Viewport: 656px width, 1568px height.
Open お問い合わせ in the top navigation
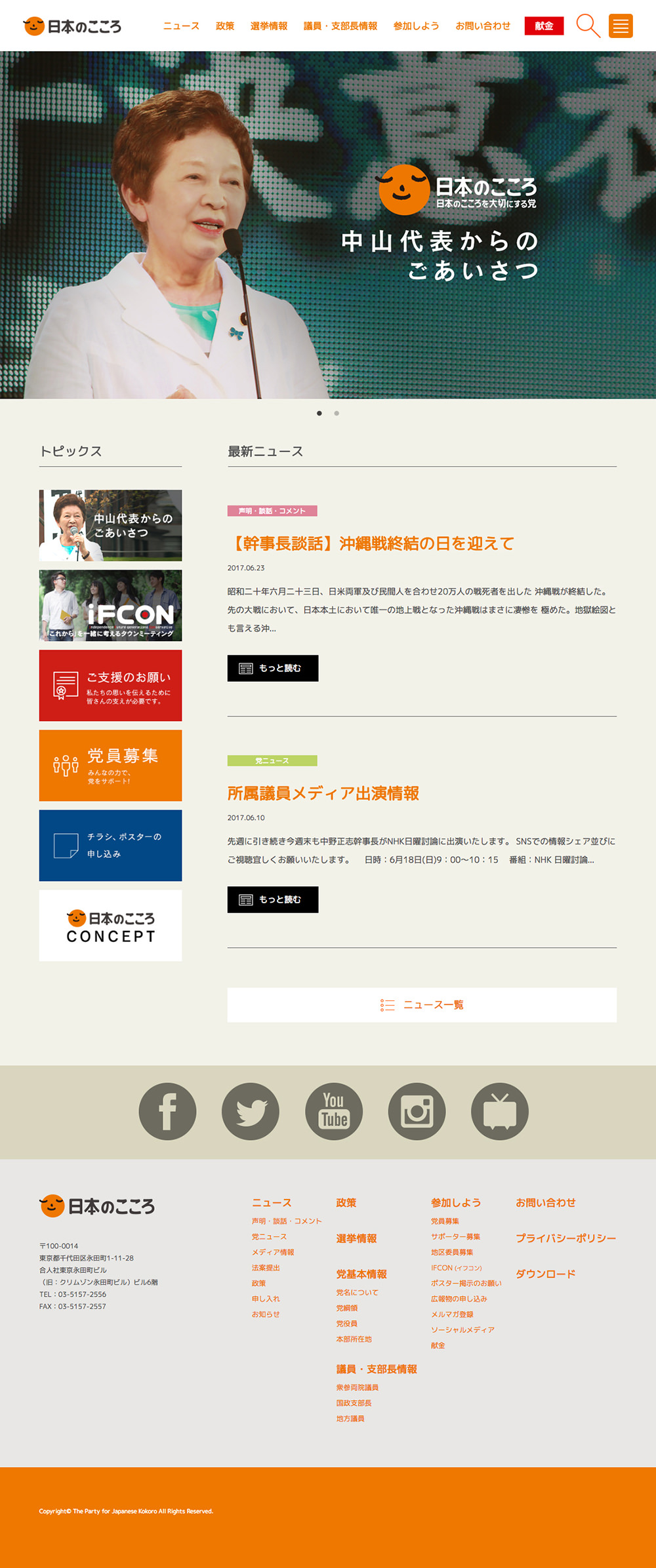[x=483, y=26]
